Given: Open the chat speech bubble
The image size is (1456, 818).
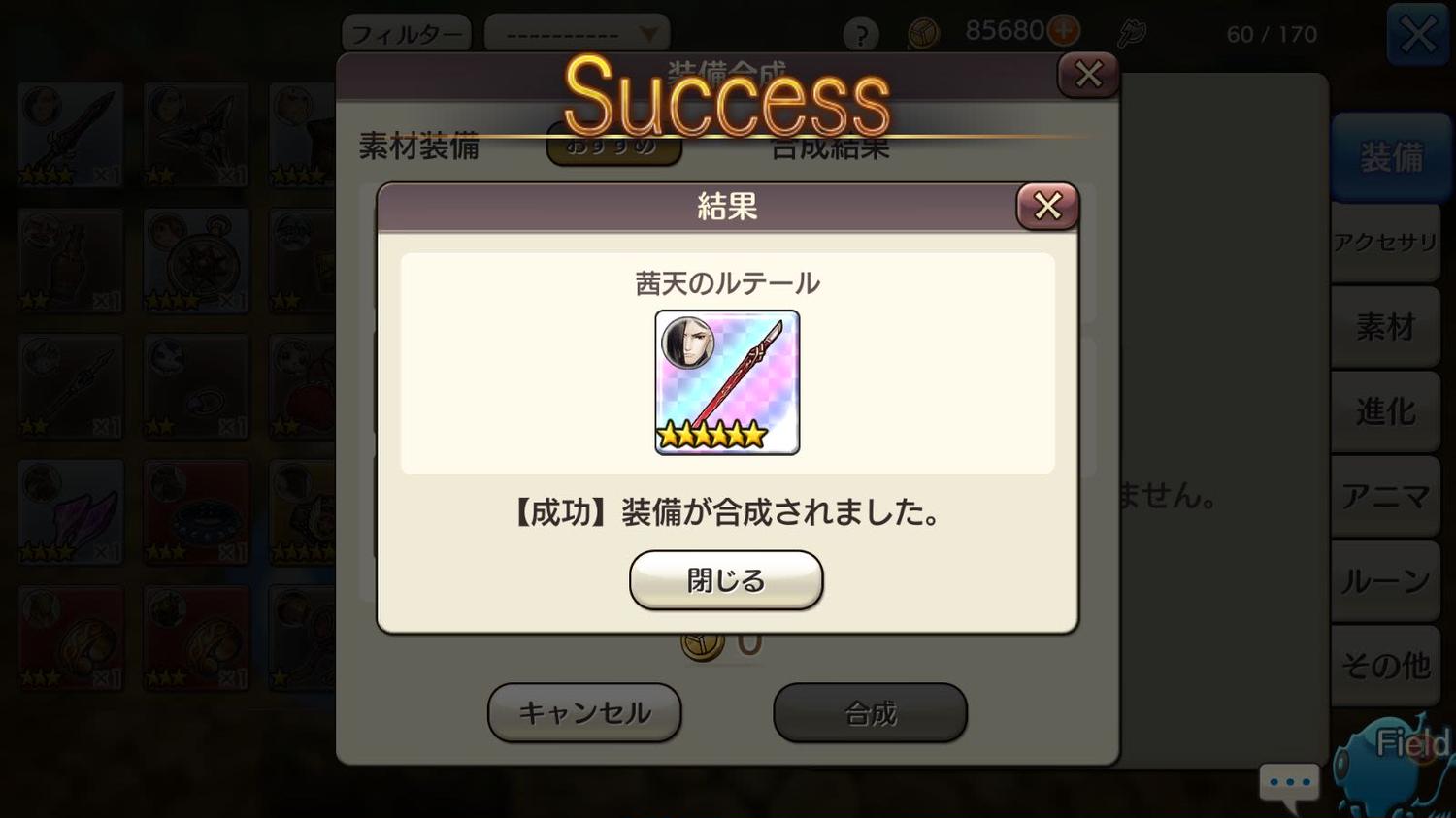Looking at the screenshot, I should (x=1289, y=784).
